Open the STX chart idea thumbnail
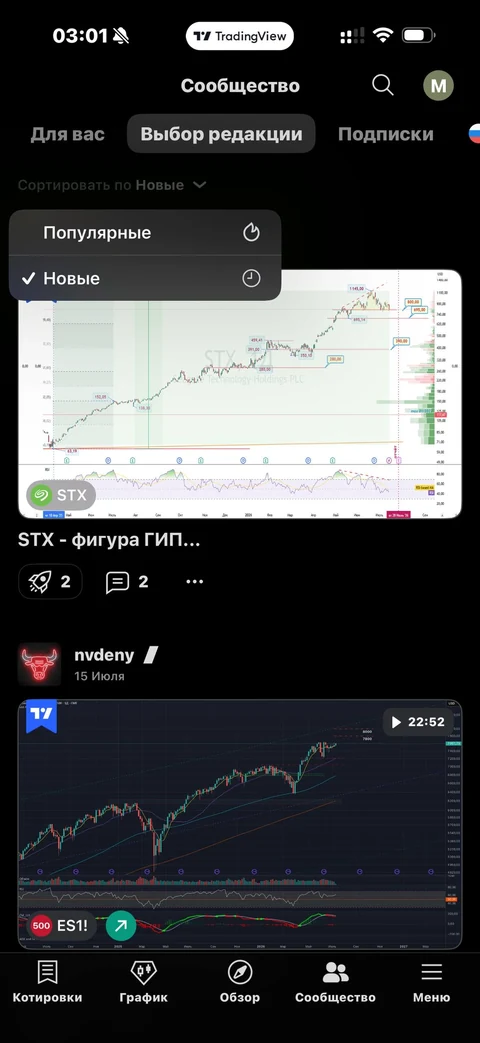 click(239, 394)
